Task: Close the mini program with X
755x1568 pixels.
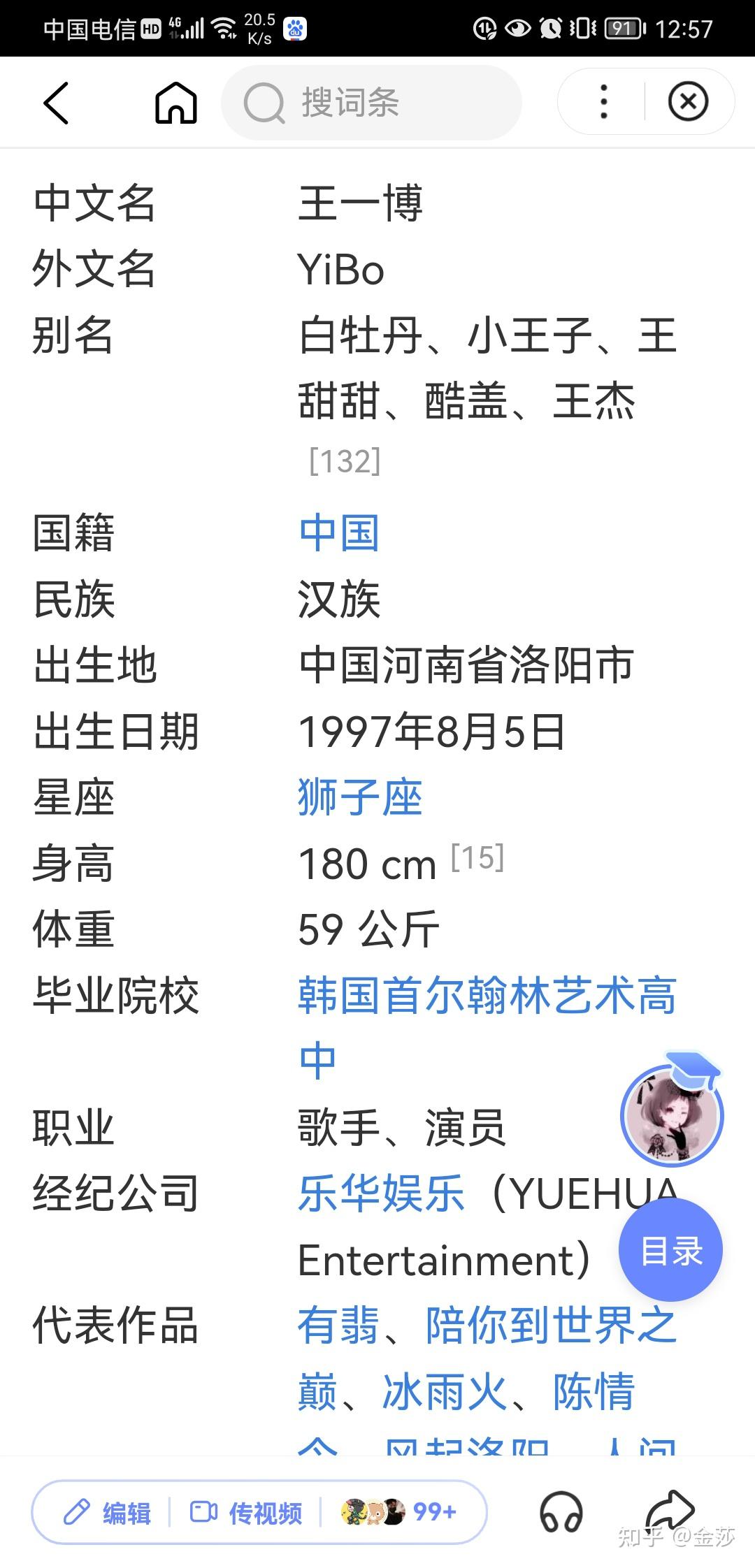Action: pos(688,102)
